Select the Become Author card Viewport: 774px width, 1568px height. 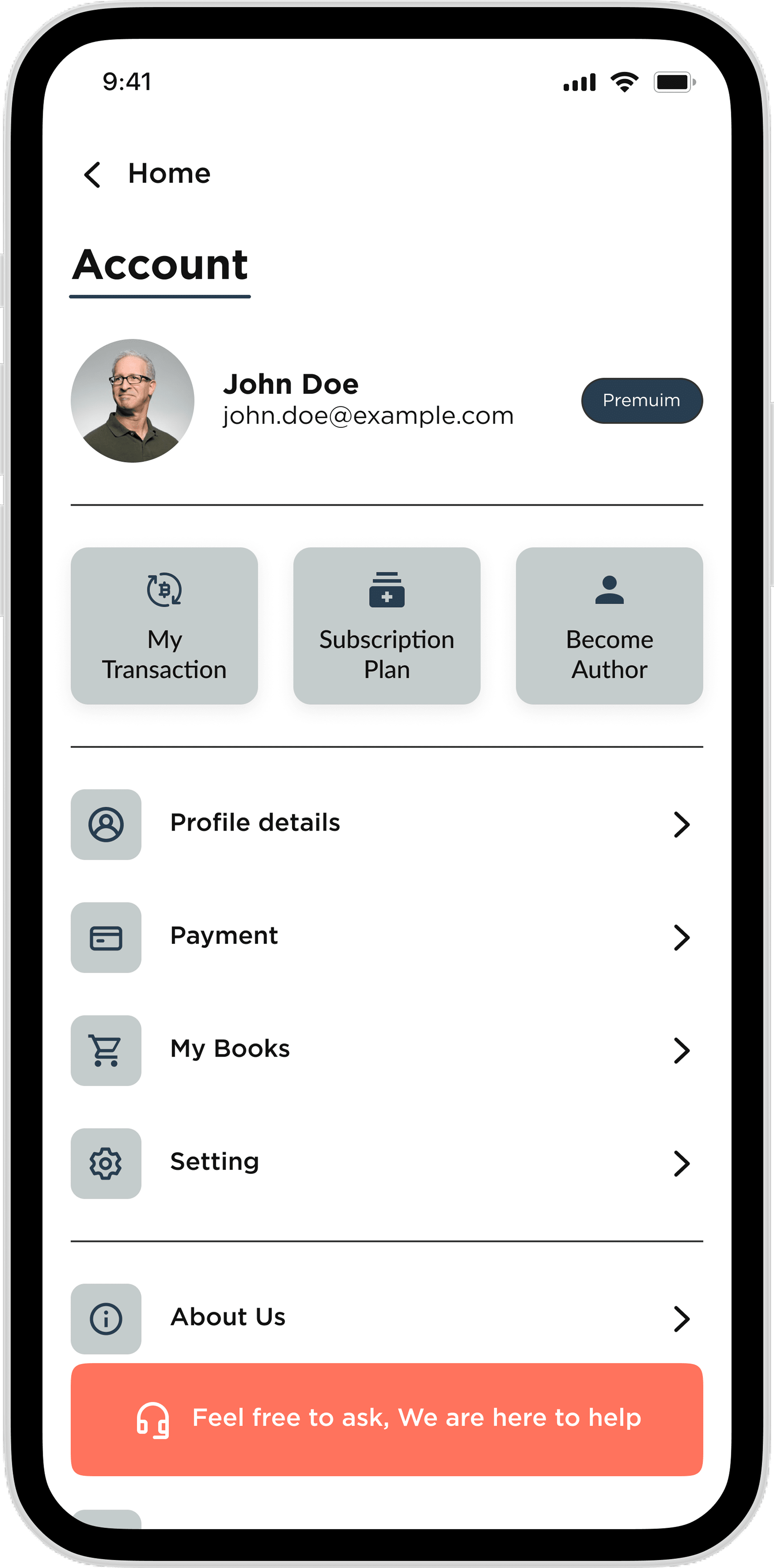coord(609,625)
